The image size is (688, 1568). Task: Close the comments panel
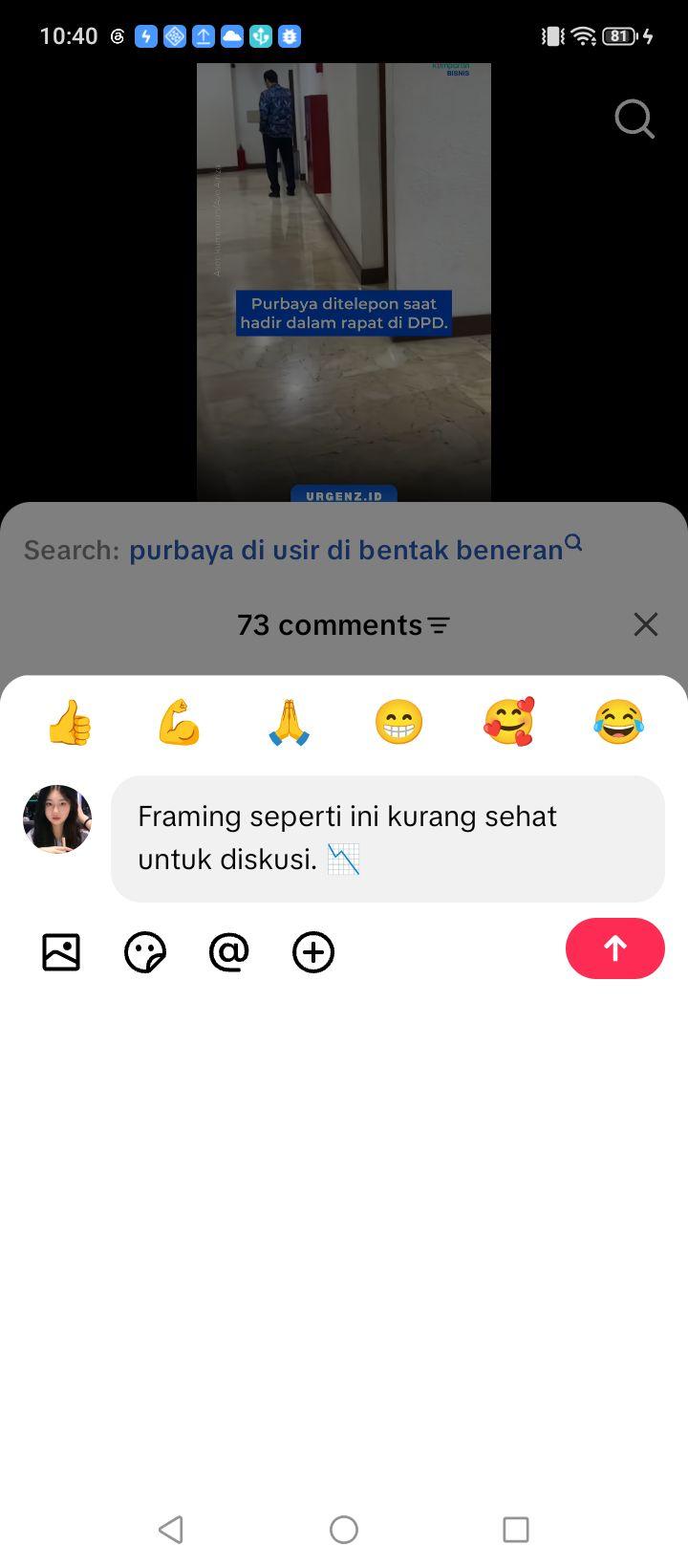646,624
